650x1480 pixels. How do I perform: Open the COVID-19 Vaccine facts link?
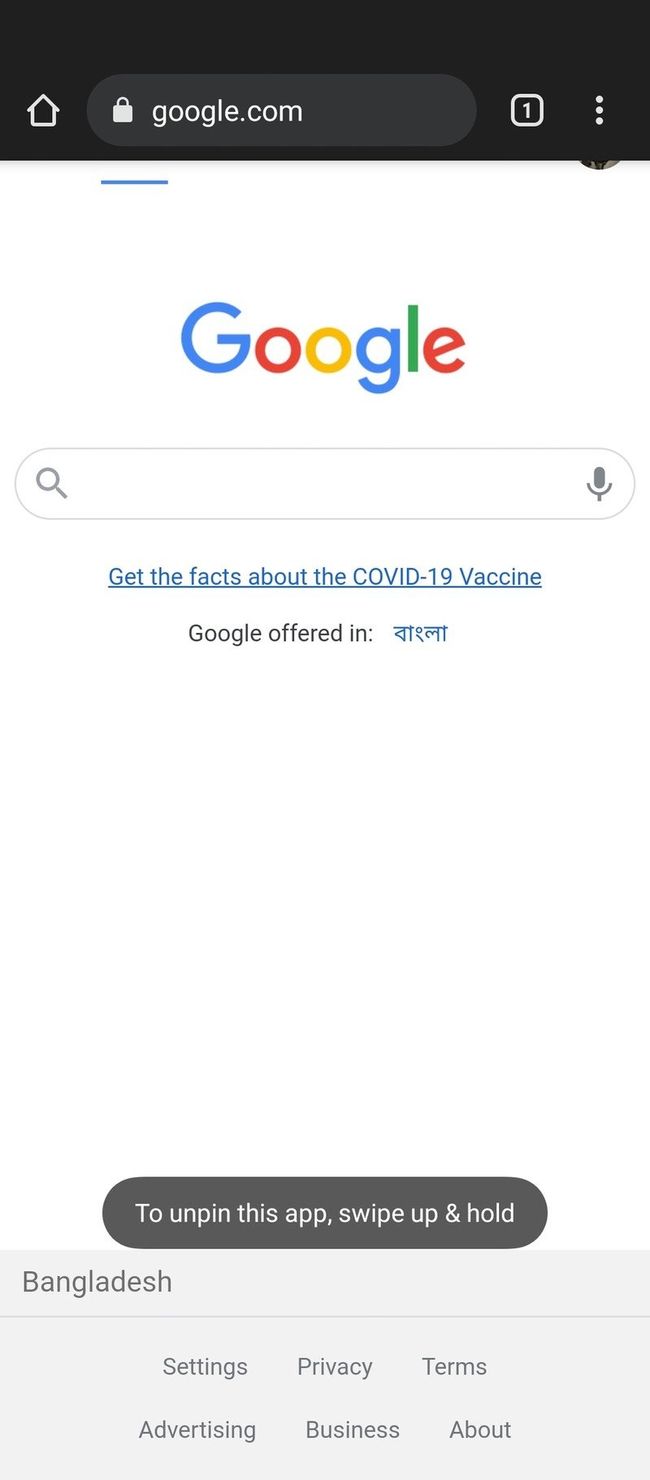[x=325, y=577]
